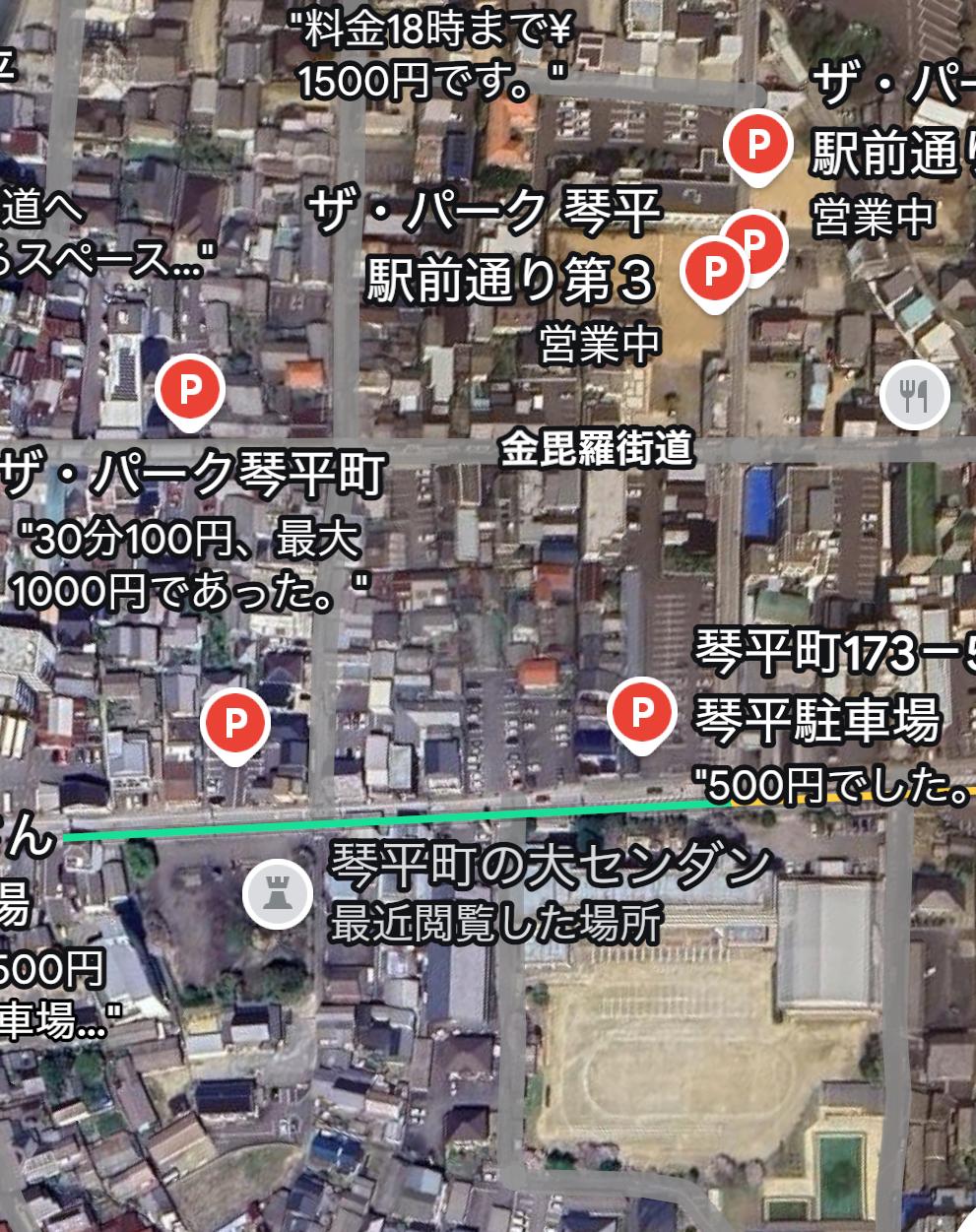
Task: Select the parking pin above 琴平町の大センダン
Action: pos(234,724)
